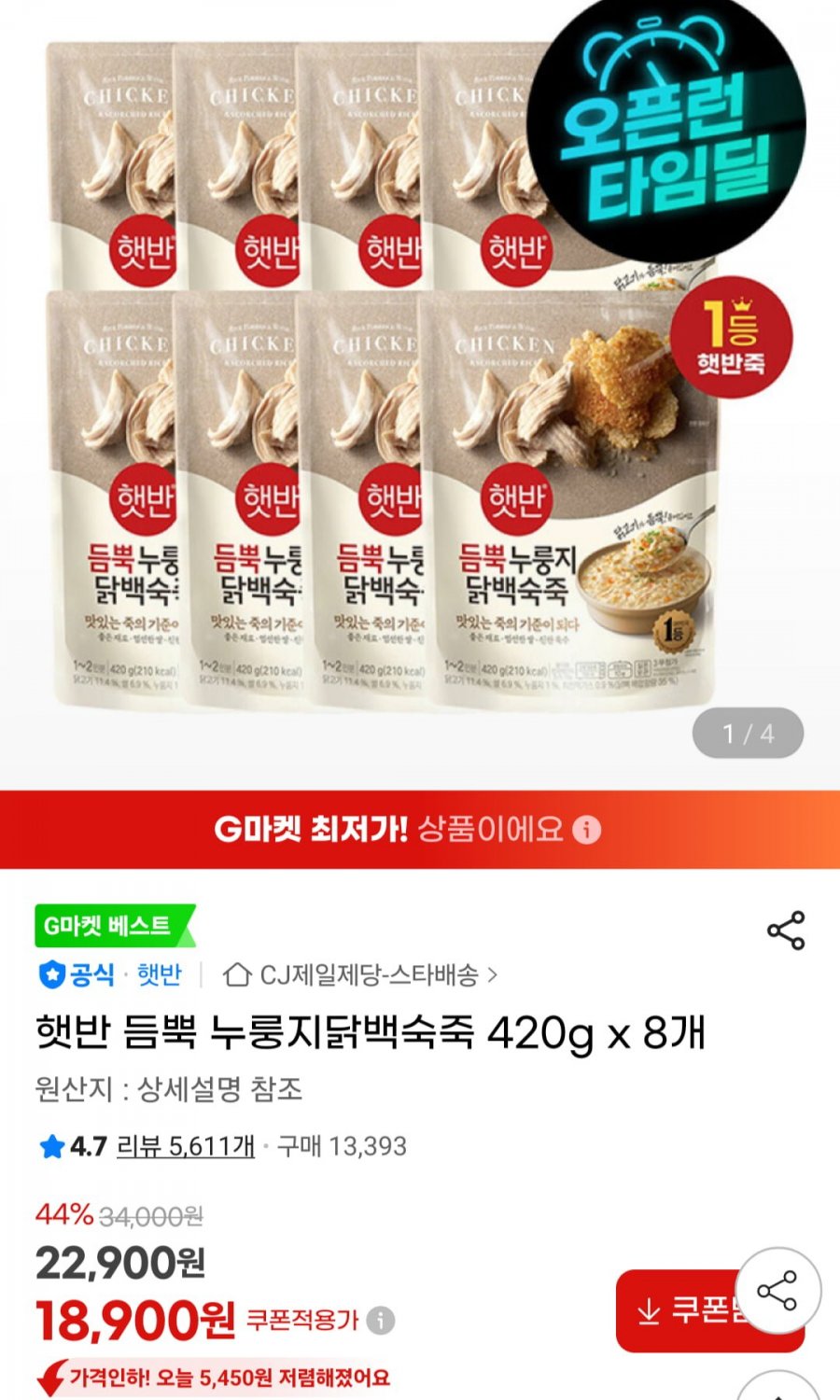Open the 햇반 brand link

159,975
